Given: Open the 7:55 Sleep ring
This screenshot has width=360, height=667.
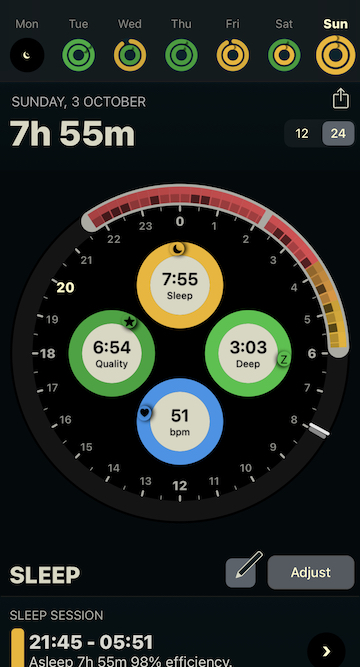Looking at the screenshot, I should click(x=180, y=285).
